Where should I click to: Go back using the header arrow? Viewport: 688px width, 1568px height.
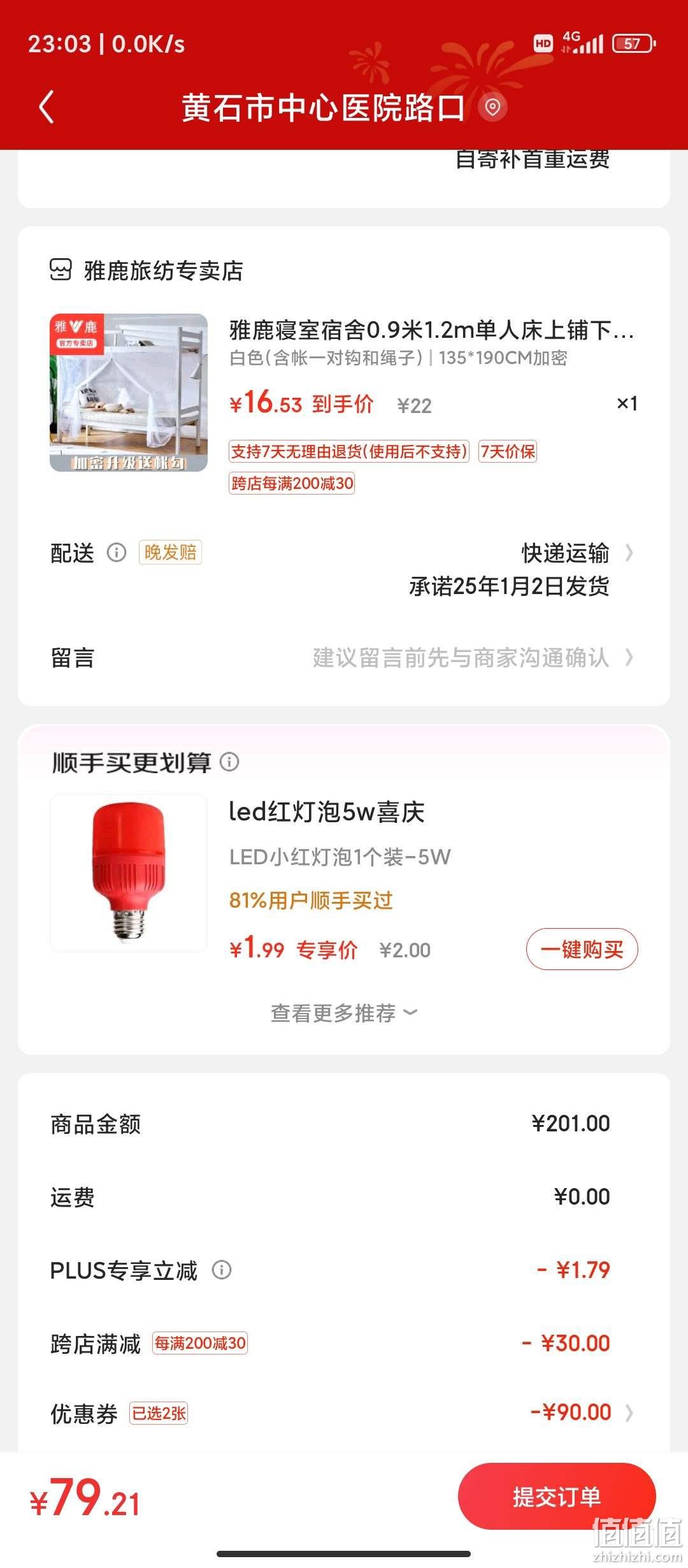[x=47, y=106]
